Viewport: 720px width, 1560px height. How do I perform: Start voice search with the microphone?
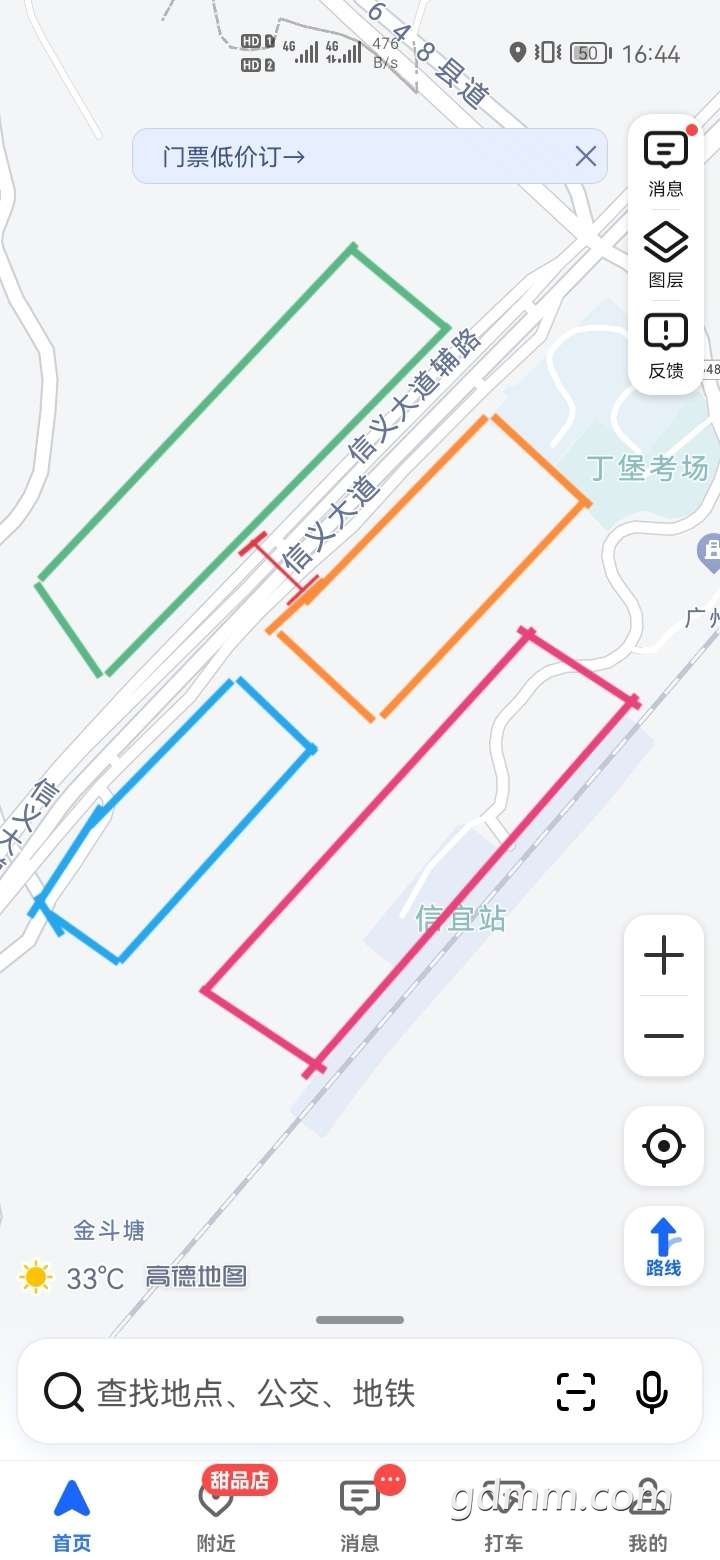coord(651,1392)
